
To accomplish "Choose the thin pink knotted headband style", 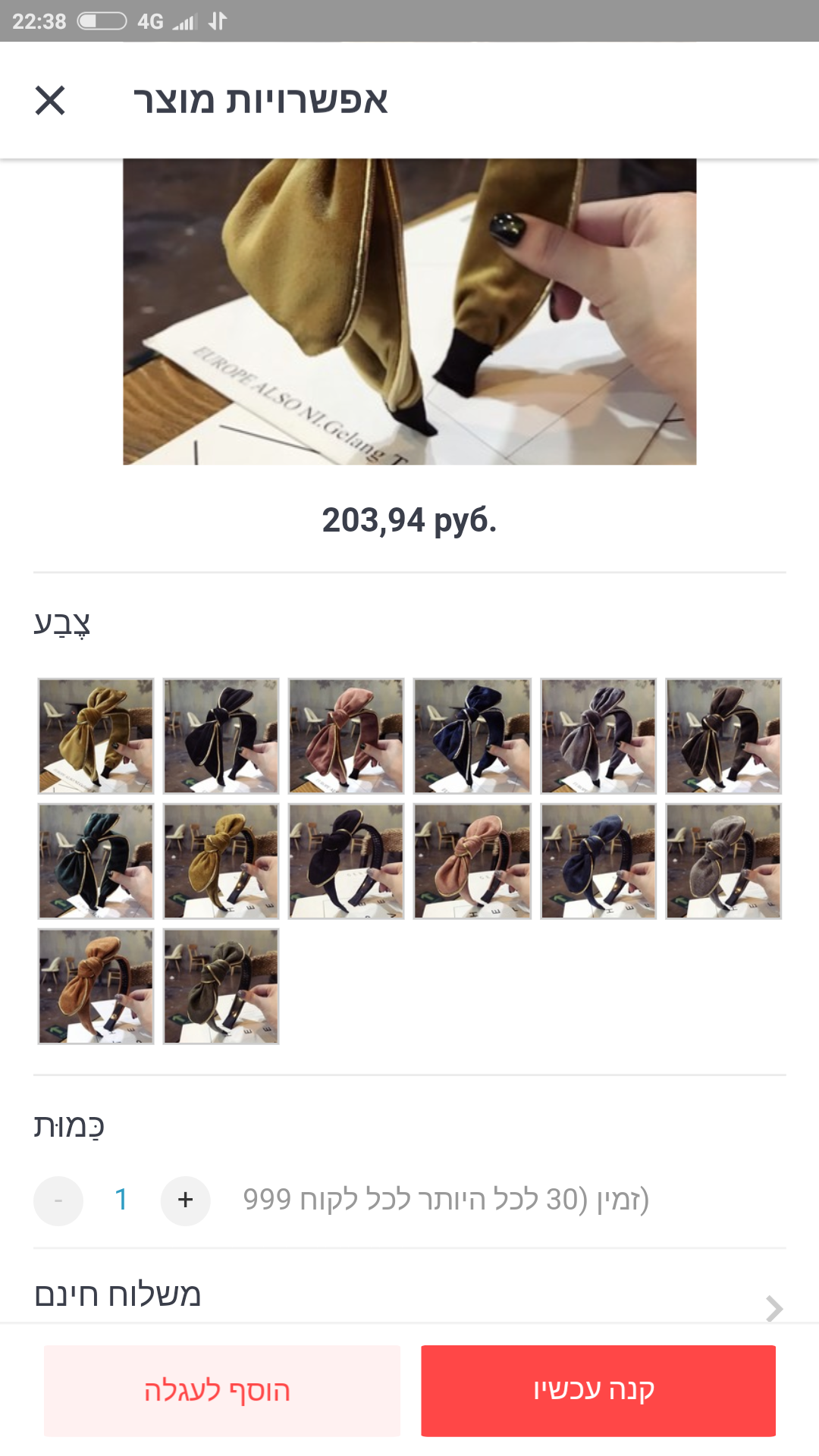I will [x=470, y=861].
